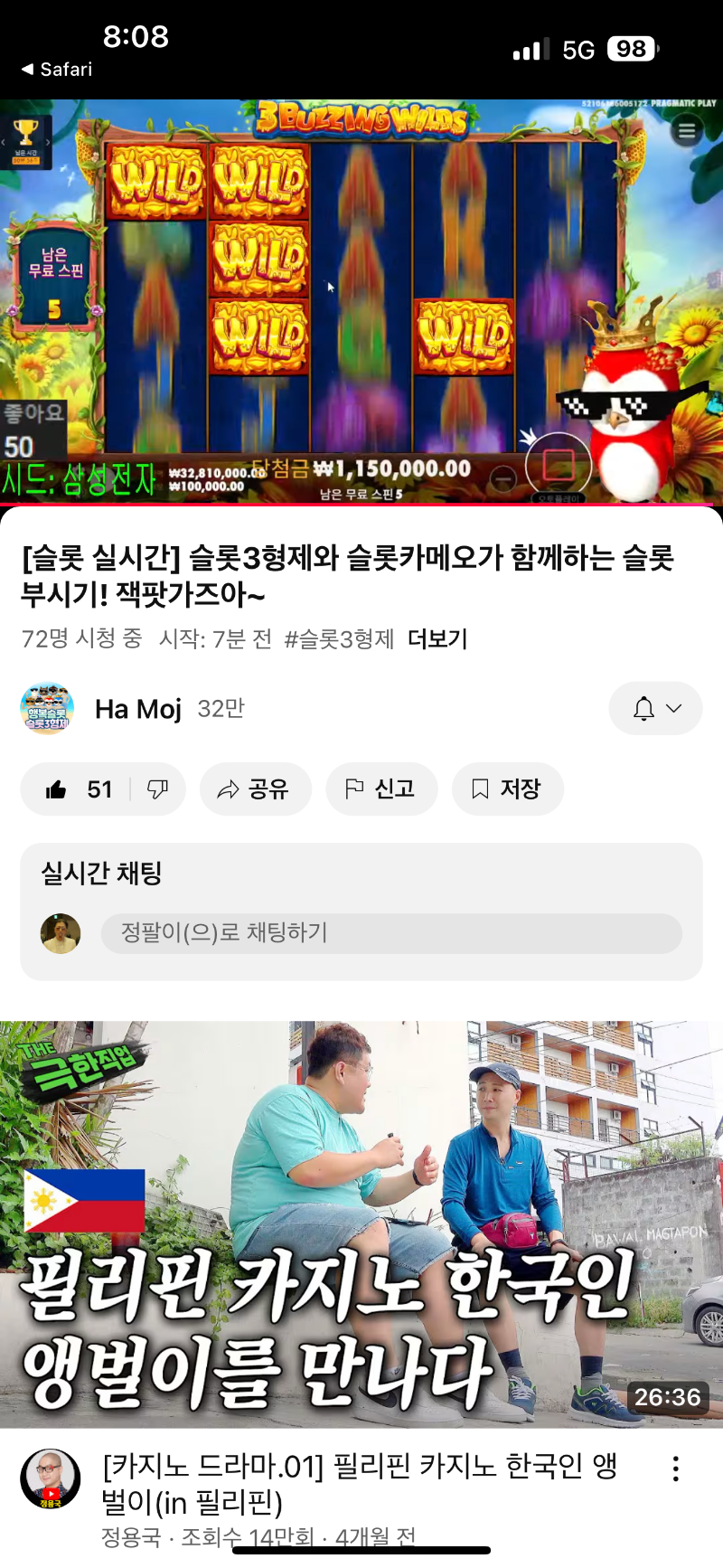Dislike this live stream
Screen dimensions: 723x1568
[x=157, y=789]
